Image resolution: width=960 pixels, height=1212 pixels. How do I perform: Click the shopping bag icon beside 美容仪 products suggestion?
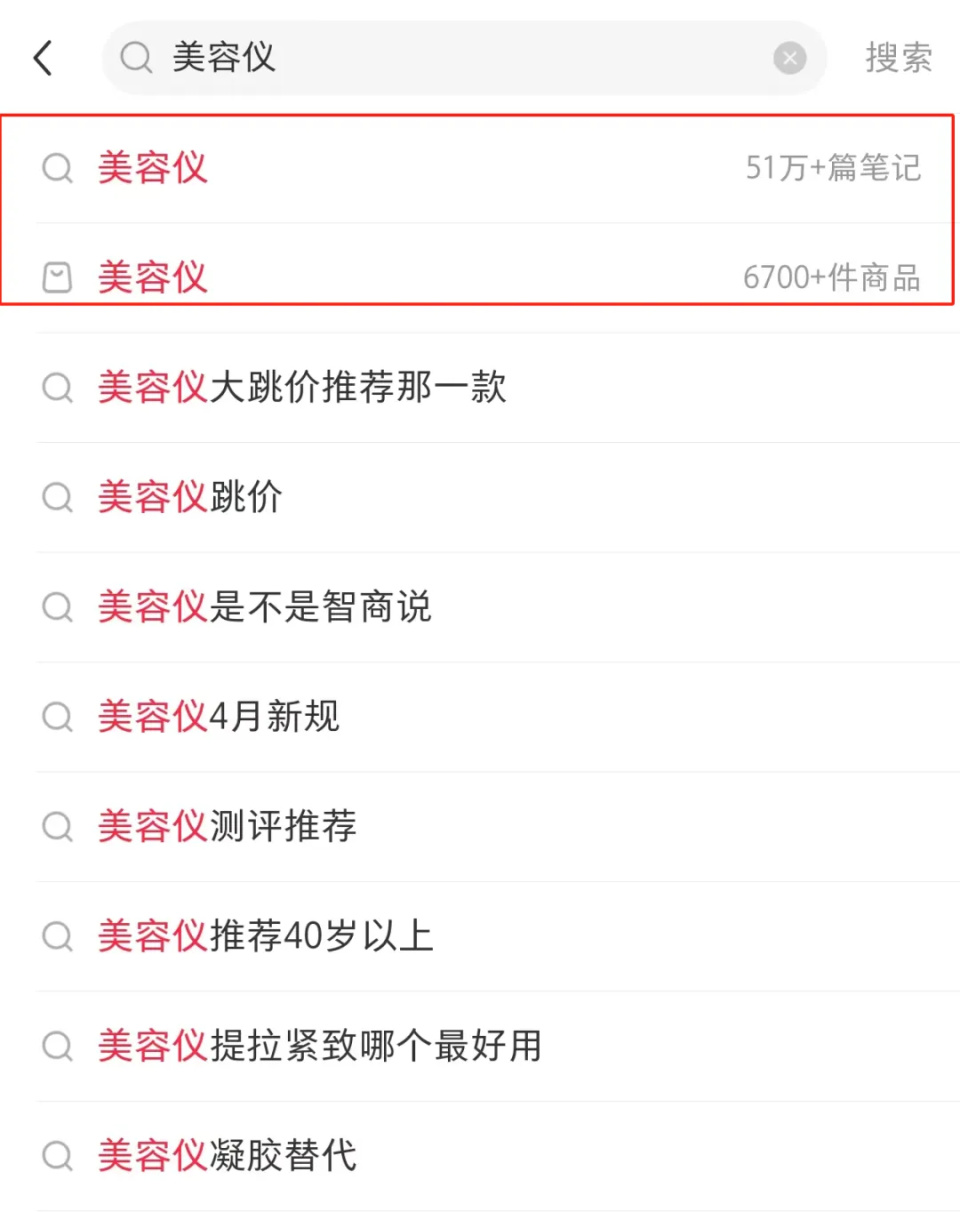click(57, 278)
